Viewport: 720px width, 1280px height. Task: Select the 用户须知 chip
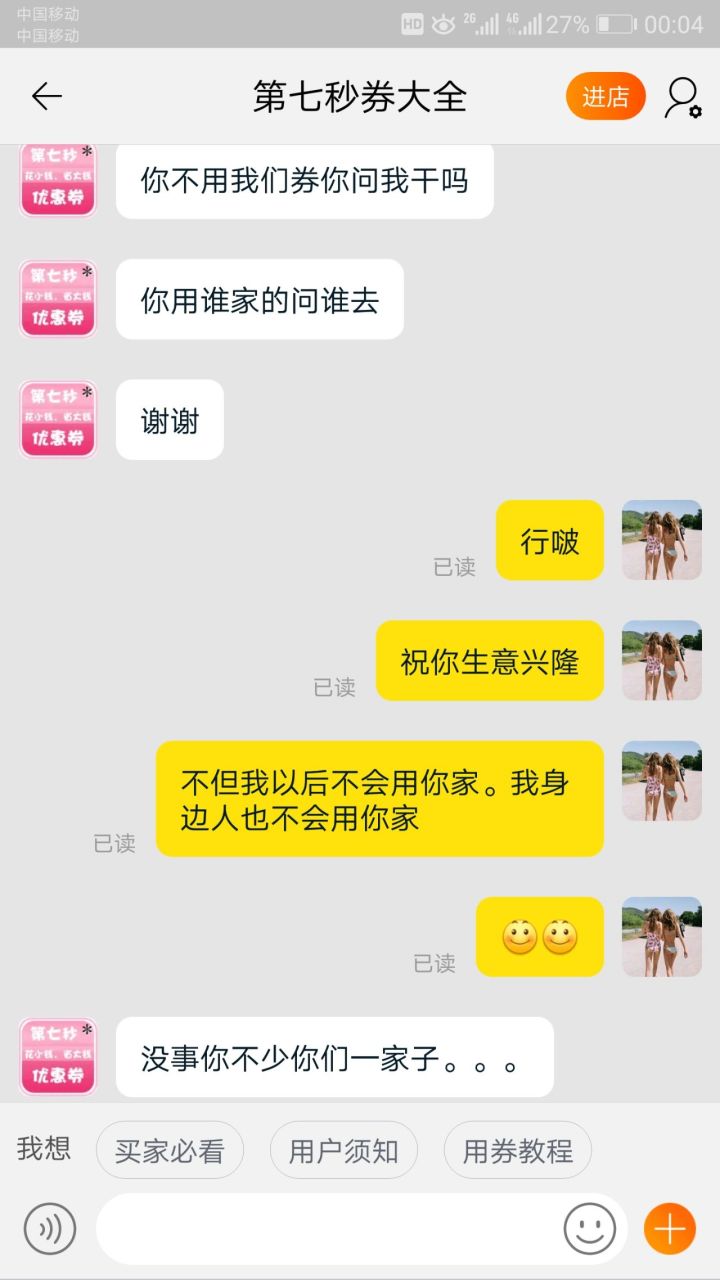(x=343, y=1151)
